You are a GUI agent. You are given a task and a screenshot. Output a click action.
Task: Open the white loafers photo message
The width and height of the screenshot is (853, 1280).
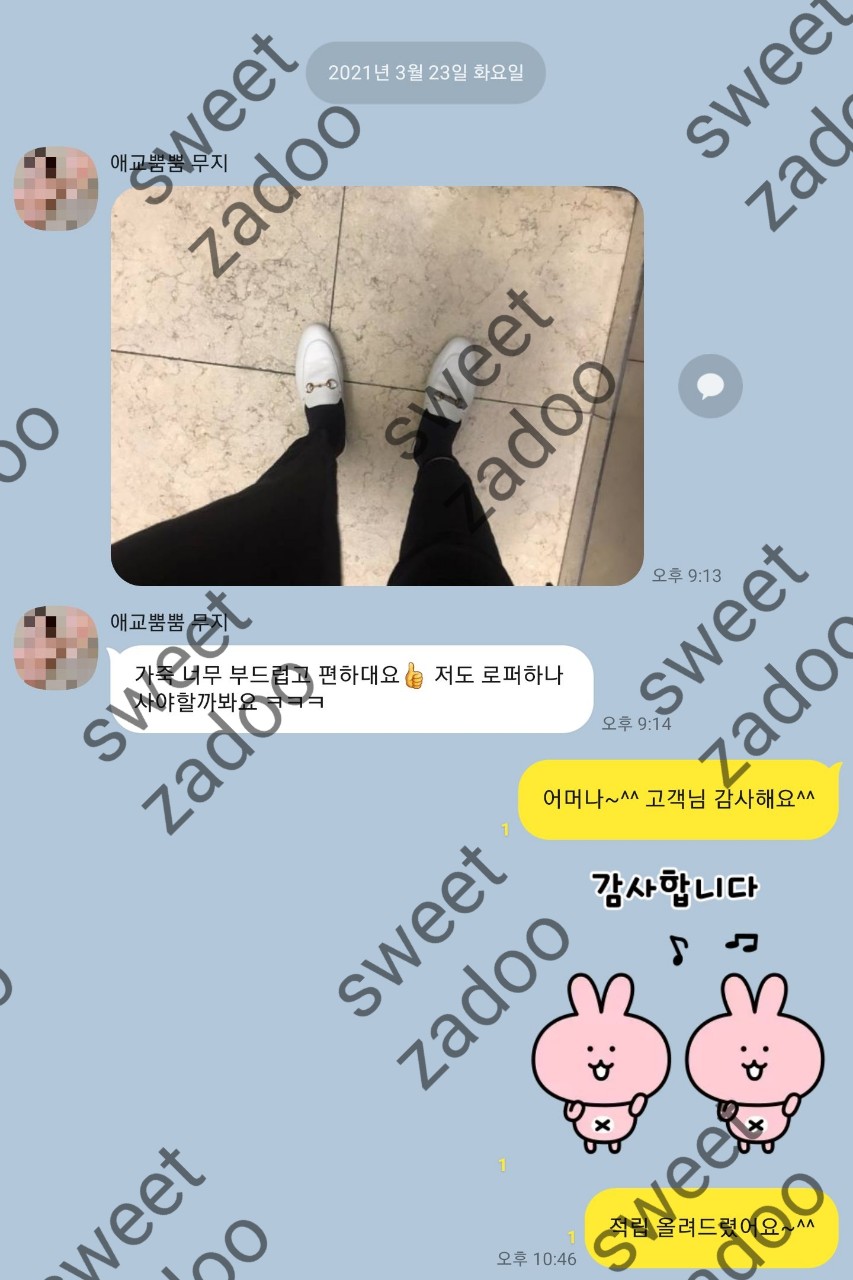(x=377, y=386)
